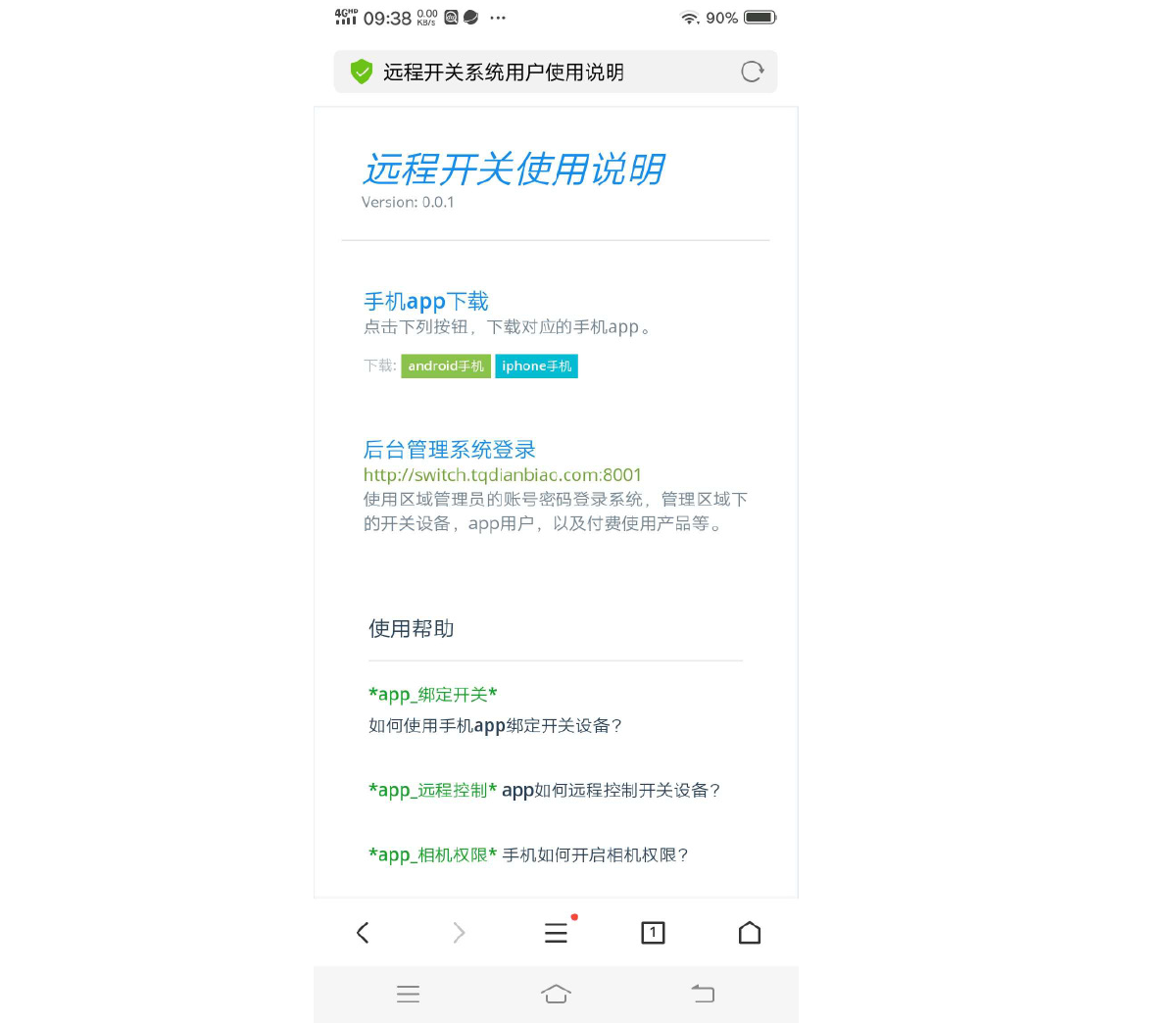Screen dimensions: 1176x1023
Task: Tap the system home button
Action: pyautogui.click(x=556, y=994)
